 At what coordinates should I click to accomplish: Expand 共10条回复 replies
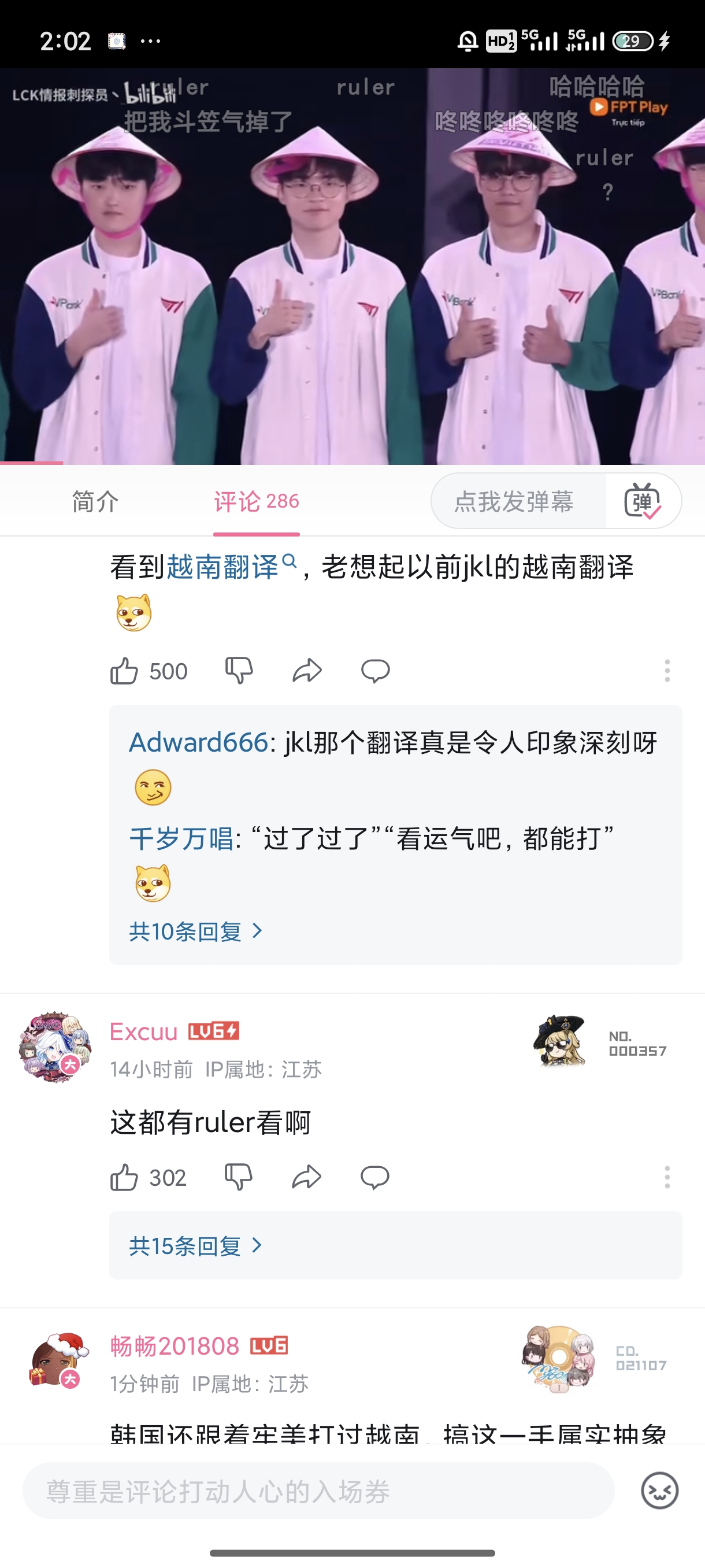(x=195, y=931)
